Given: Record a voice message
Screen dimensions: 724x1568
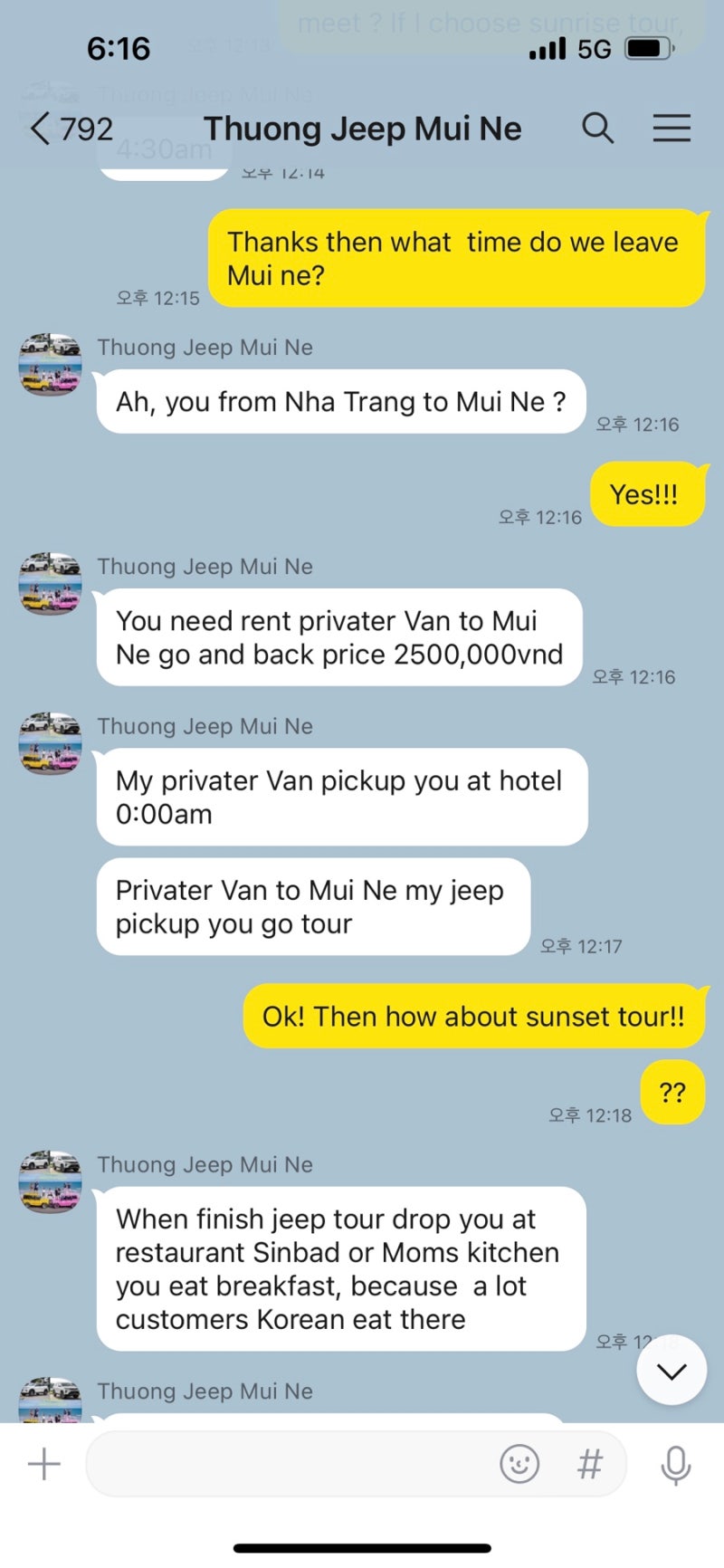Looking at the screenshot, I should tap(675, 1464).
